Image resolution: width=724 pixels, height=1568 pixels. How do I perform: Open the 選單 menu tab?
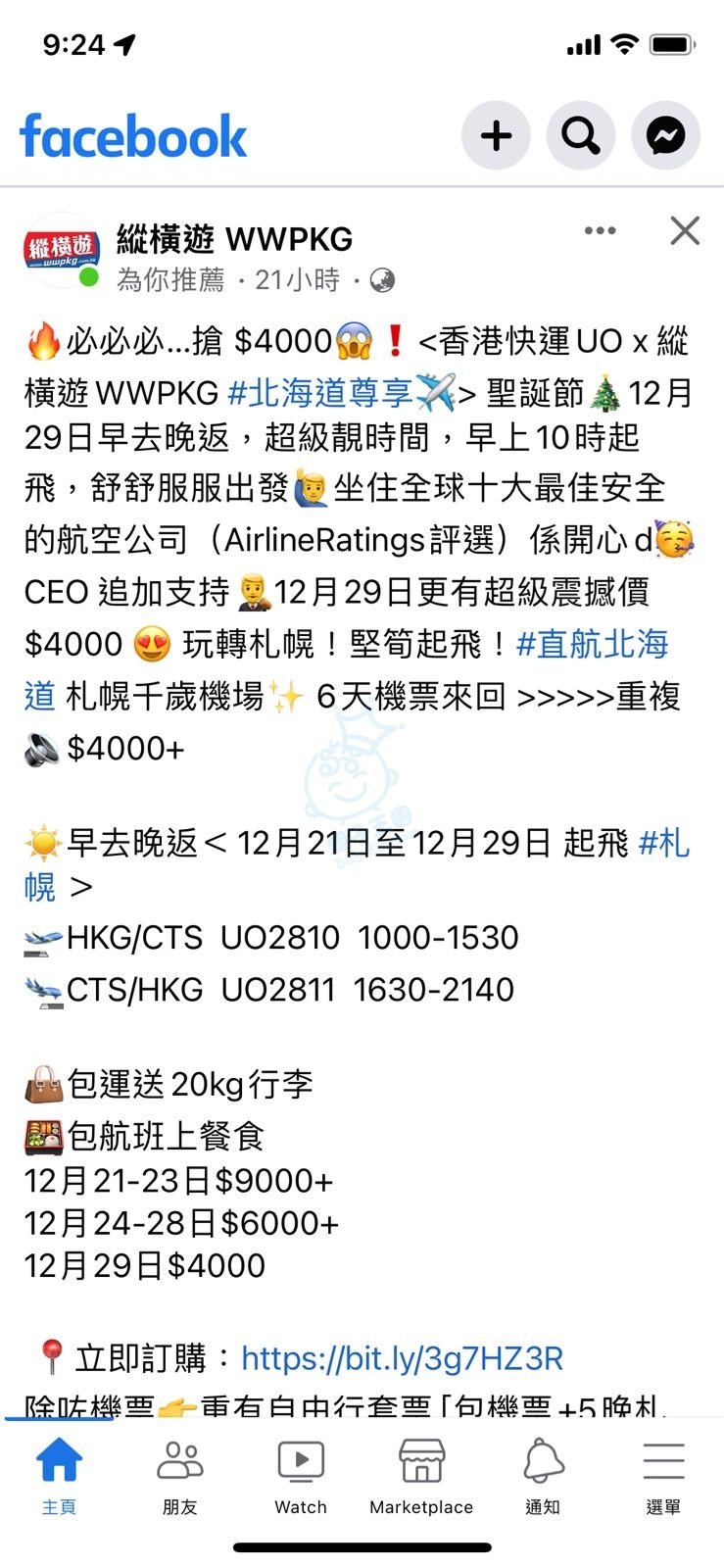[x=663, y=1477]
